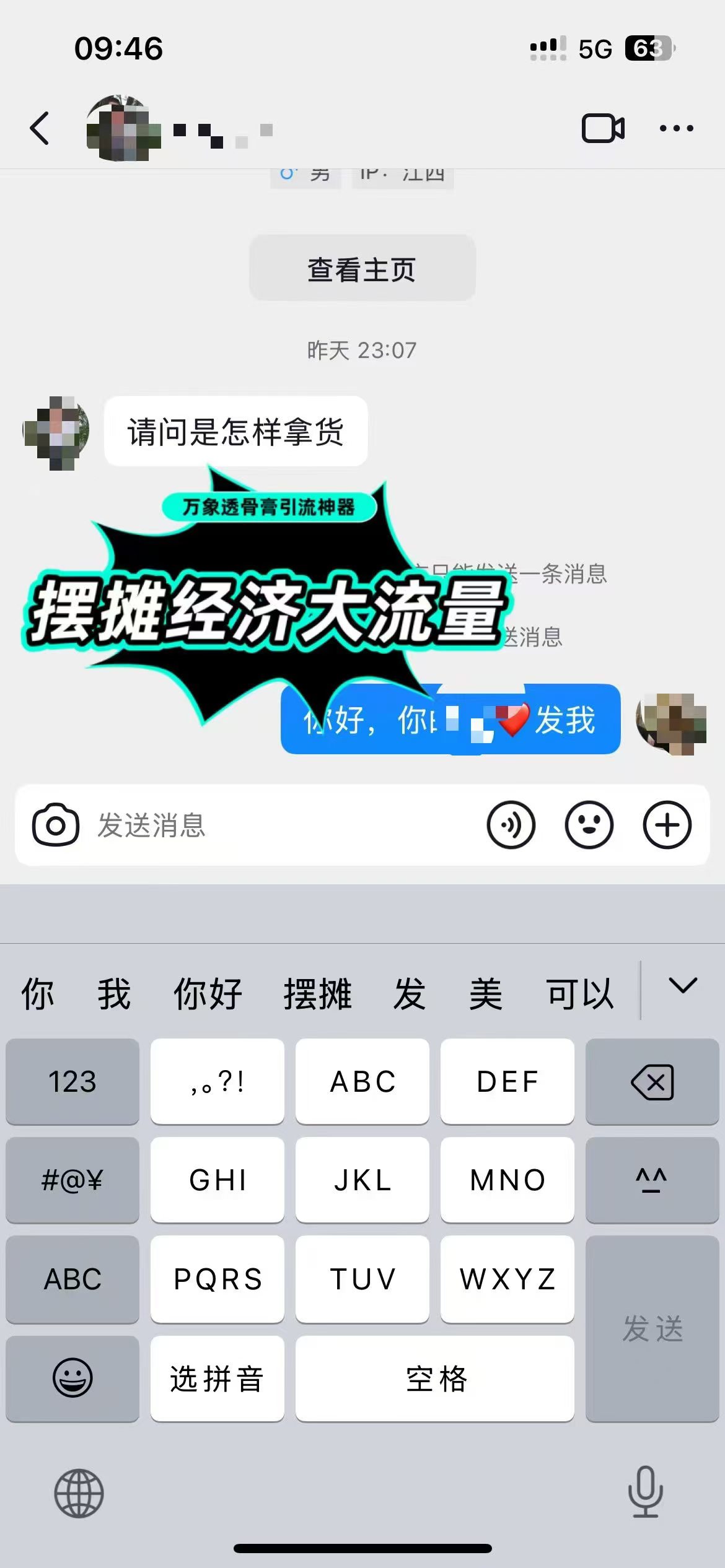Open the keyboard emoji key

click(x=72, y=1379)
